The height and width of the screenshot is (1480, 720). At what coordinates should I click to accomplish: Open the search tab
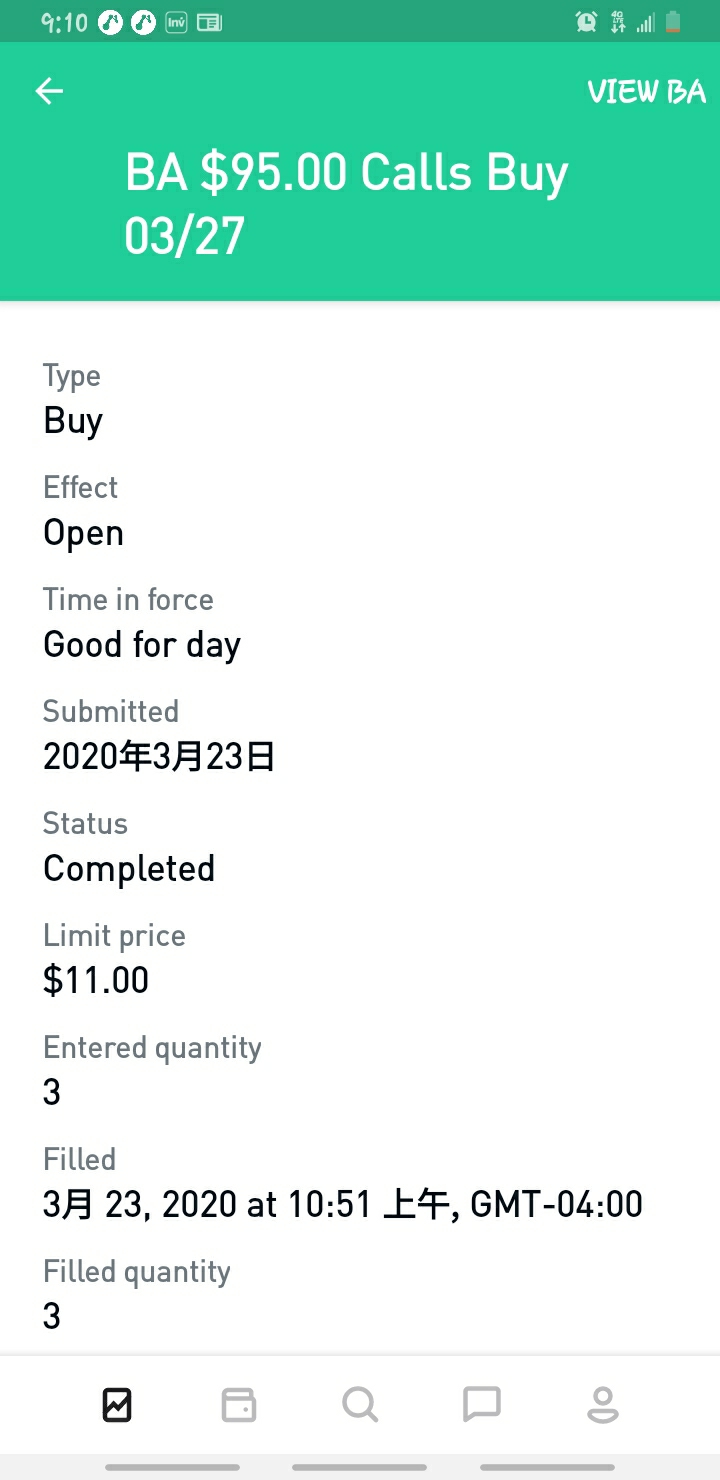click(360, 1405)
